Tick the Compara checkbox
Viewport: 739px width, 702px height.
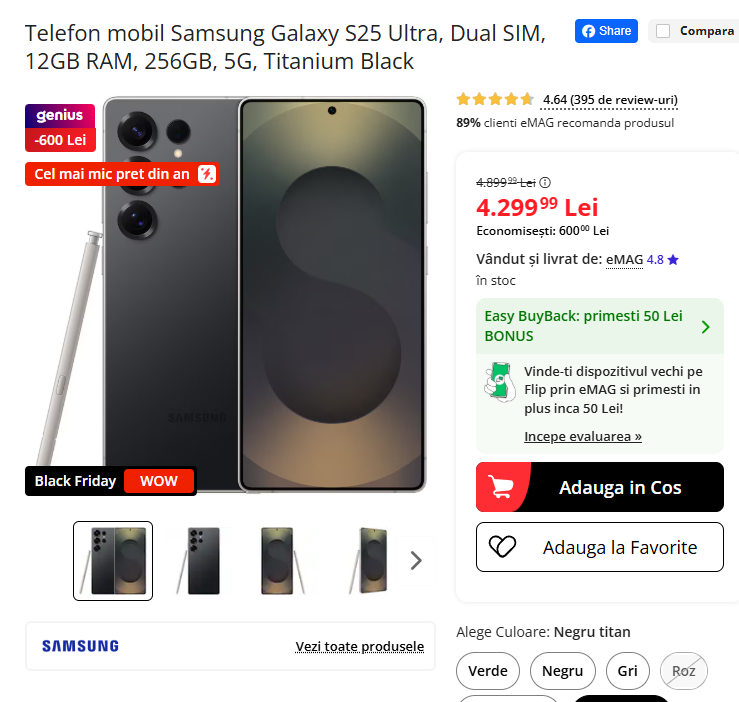click(663, 31)
